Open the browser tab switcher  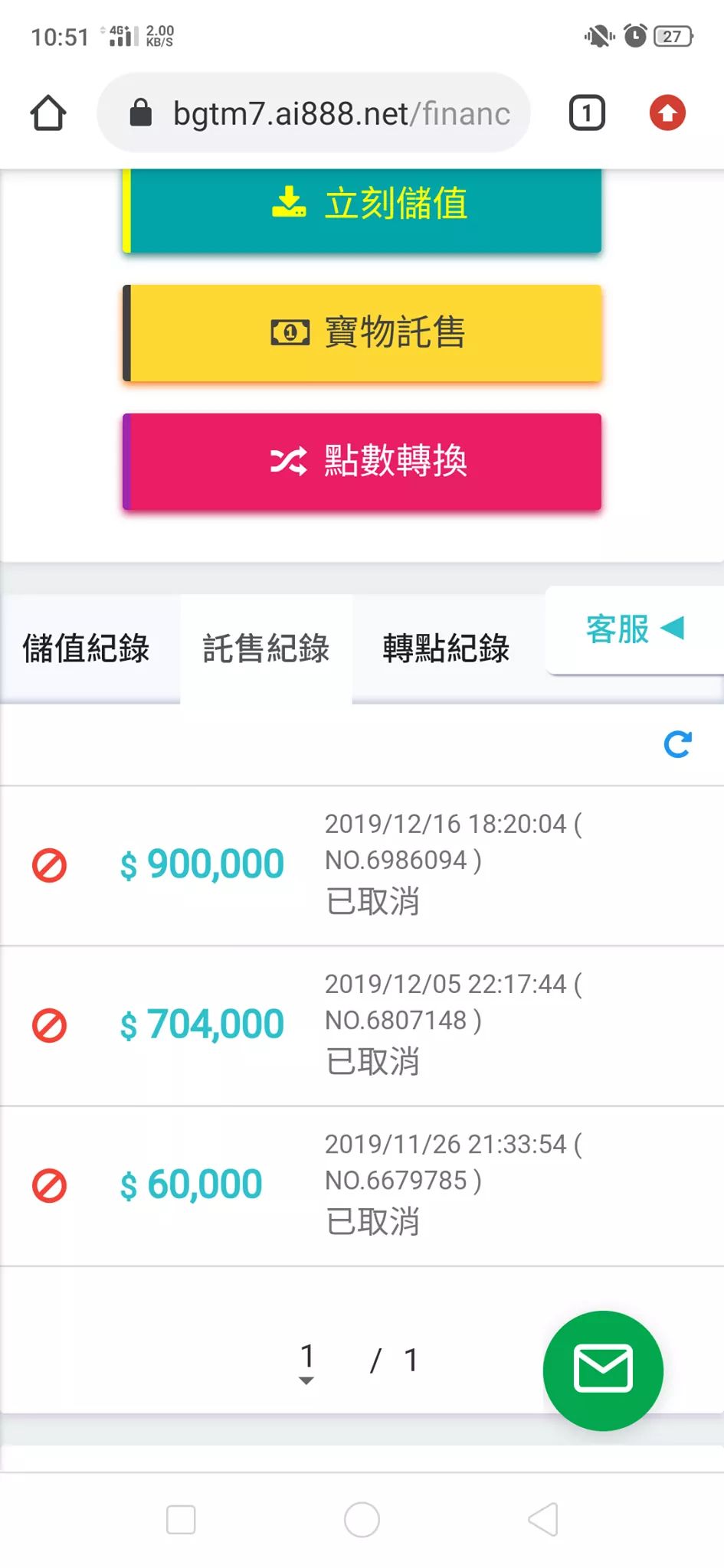[587, 113]
